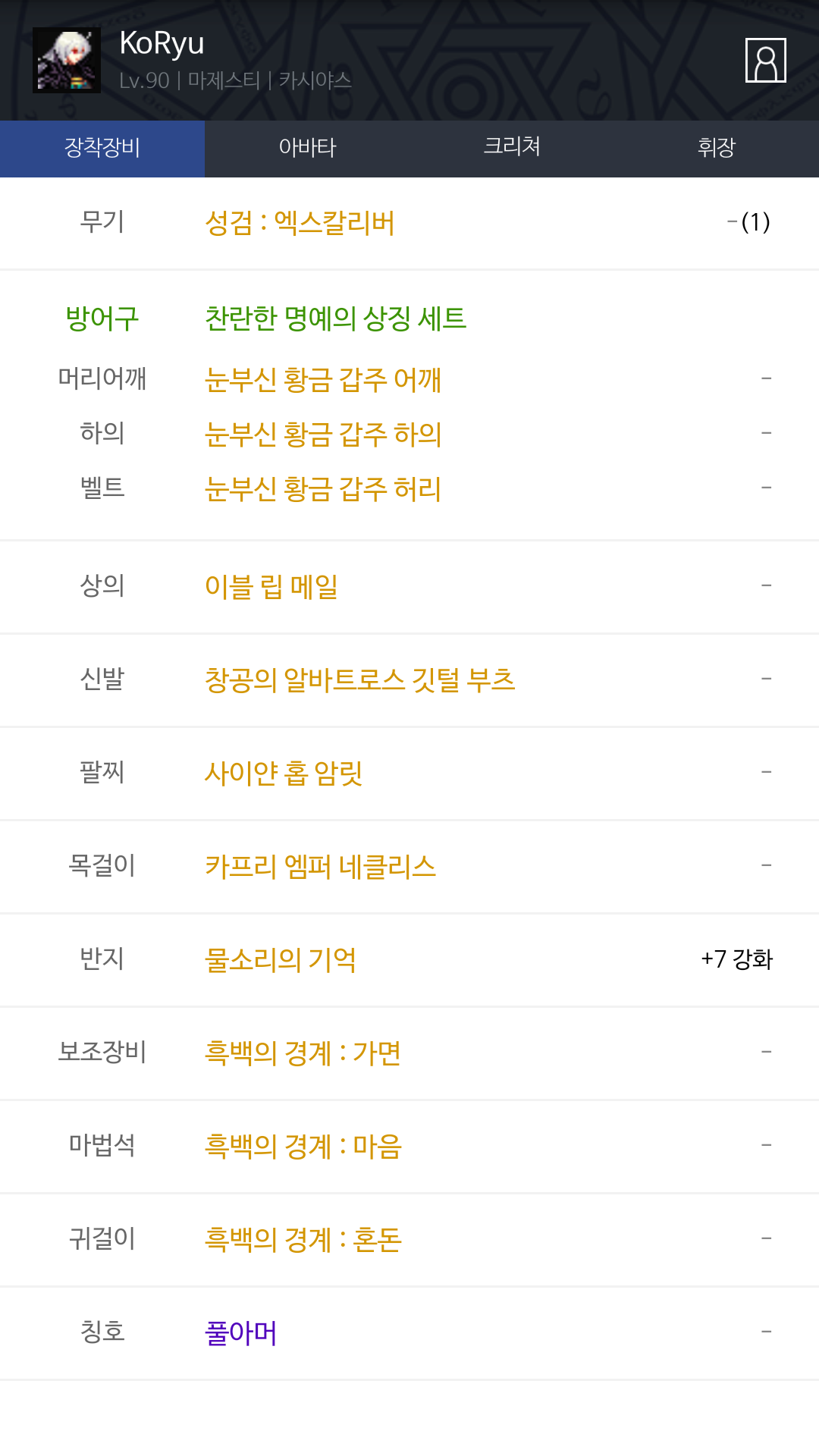Viewport: 819px width, 1456px height.
Task: Tap the KoRyu character avatar
Action: [67, 60]
